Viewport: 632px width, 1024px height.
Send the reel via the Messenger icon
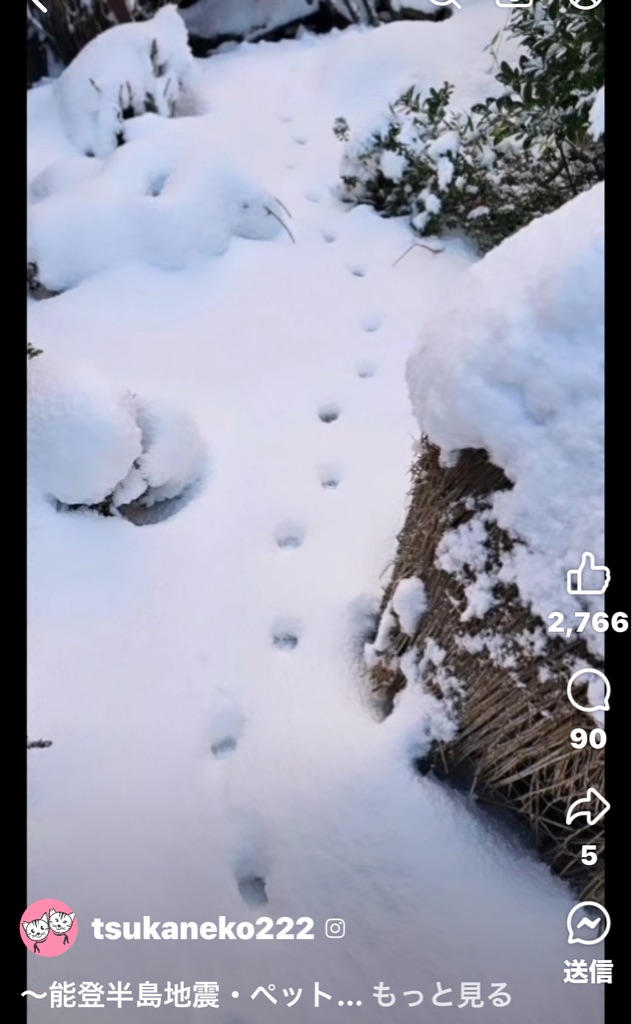click(588, 923)
